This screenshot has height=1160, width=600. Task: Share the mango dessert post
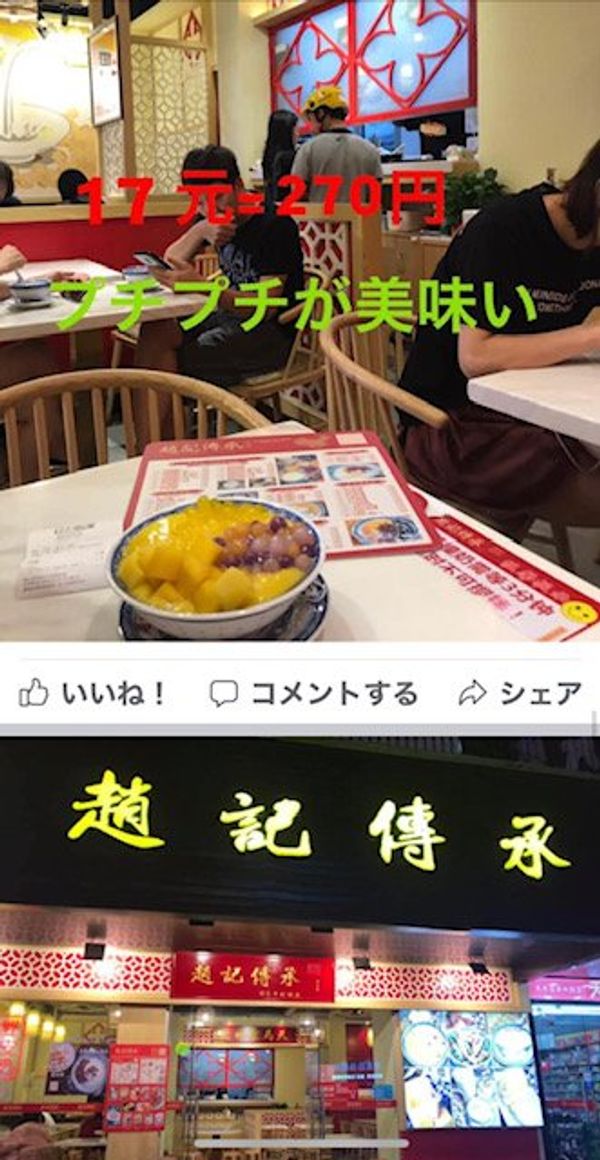click(x=520, y=693)
